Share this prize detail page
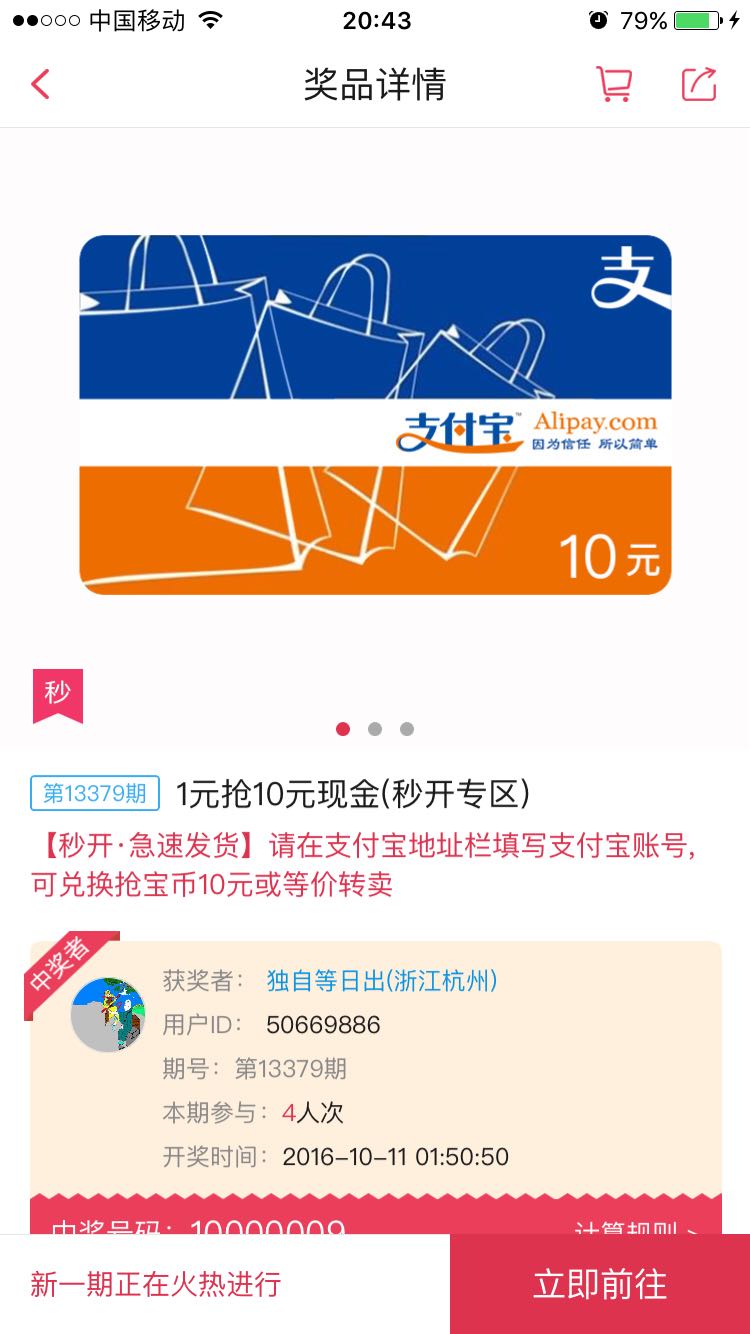The width and height of the screenshot is (750, 1334). click(699, 84)
